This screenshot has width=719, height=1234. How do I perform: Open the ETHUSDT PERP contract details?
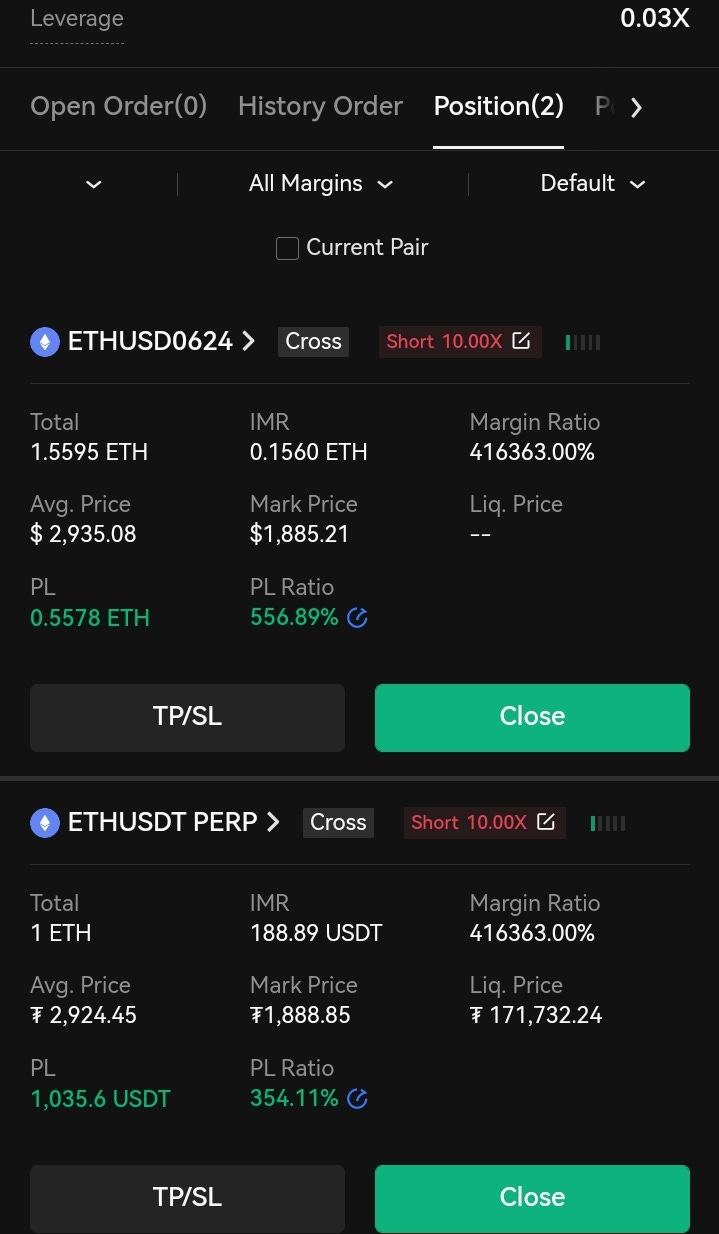point(174,822)
